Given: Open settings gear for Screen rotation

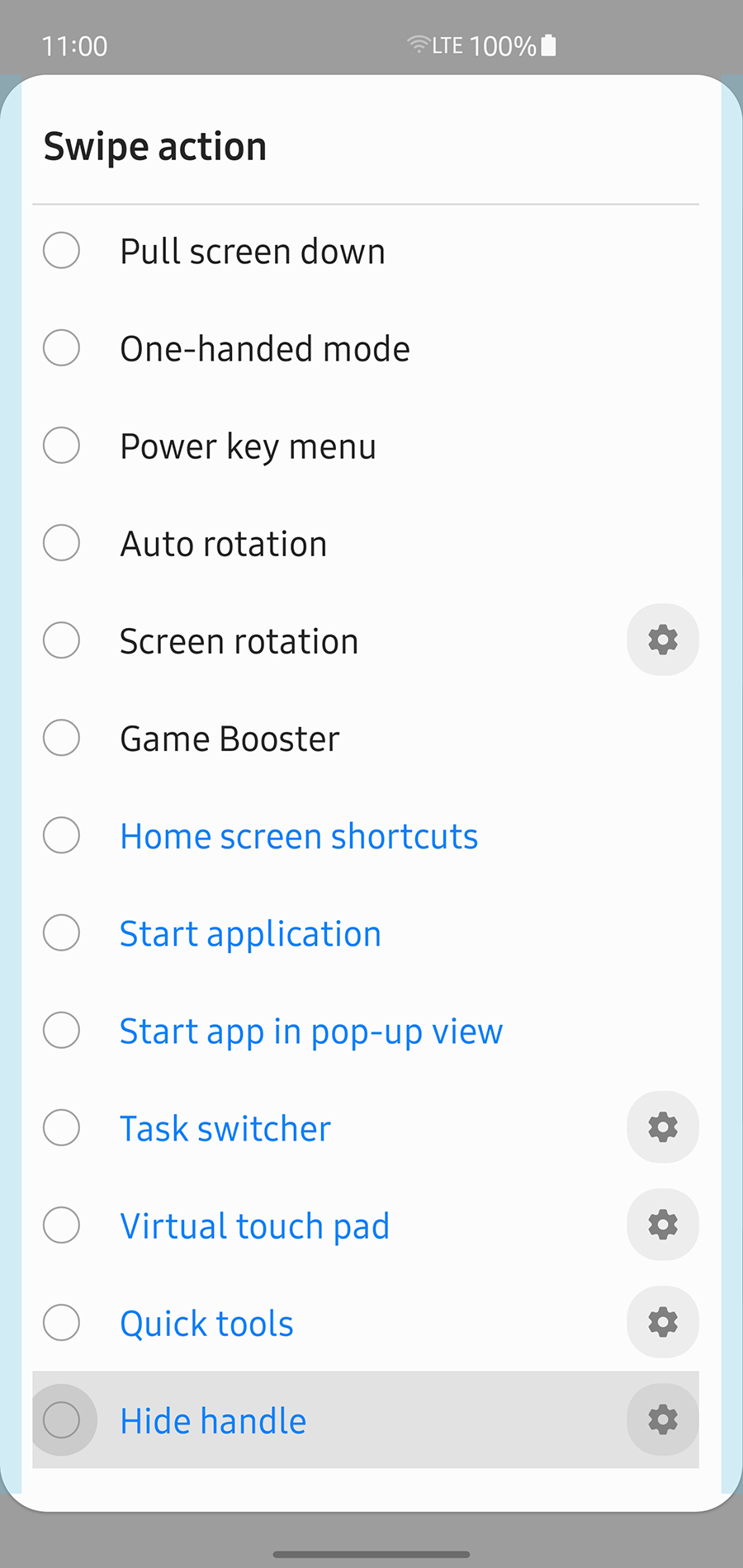Looking at the screenshot, I should [662, 640].
